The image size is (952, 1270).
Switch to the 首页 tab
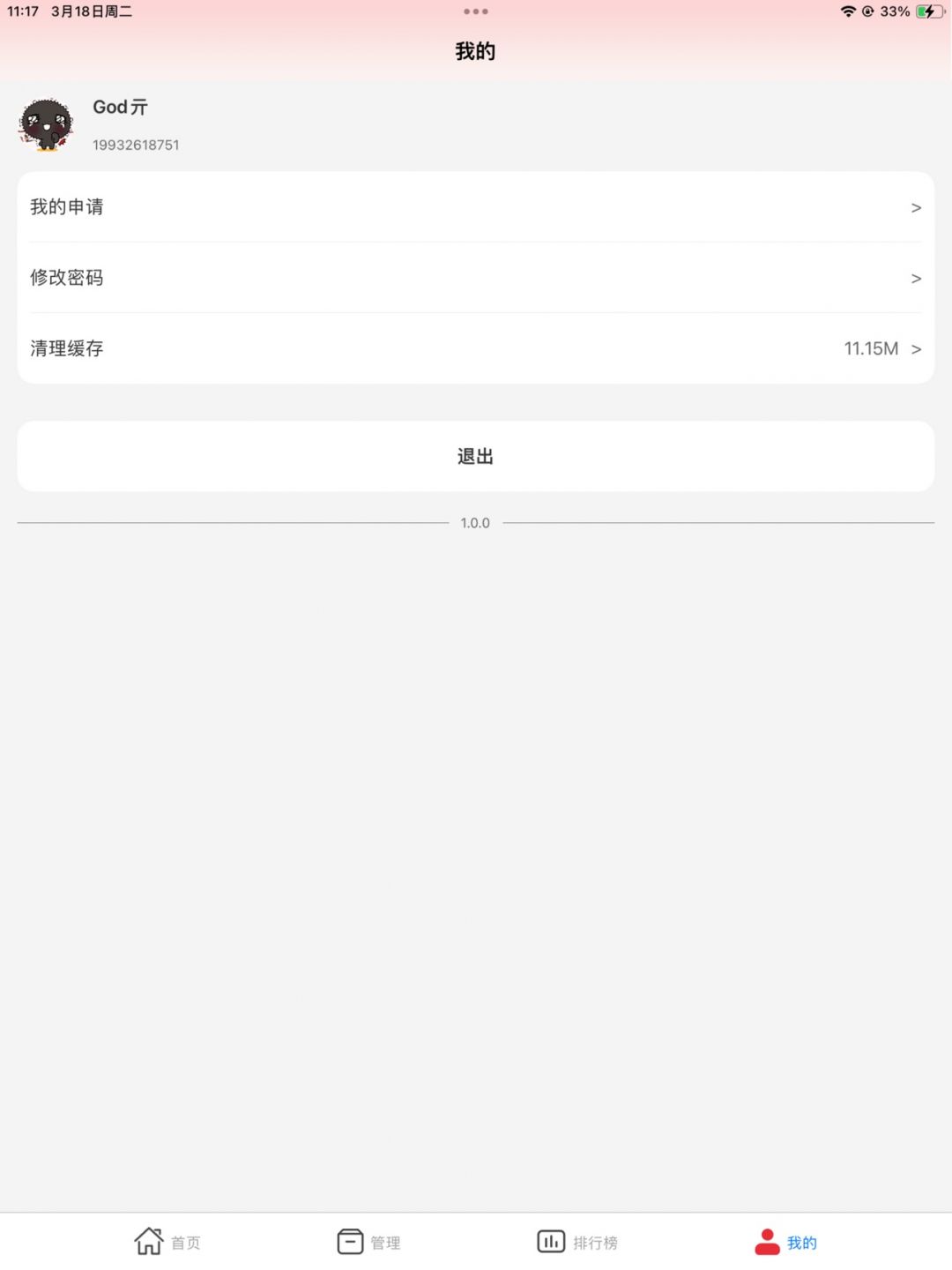pyautogui.click(x=167, y=1242)
